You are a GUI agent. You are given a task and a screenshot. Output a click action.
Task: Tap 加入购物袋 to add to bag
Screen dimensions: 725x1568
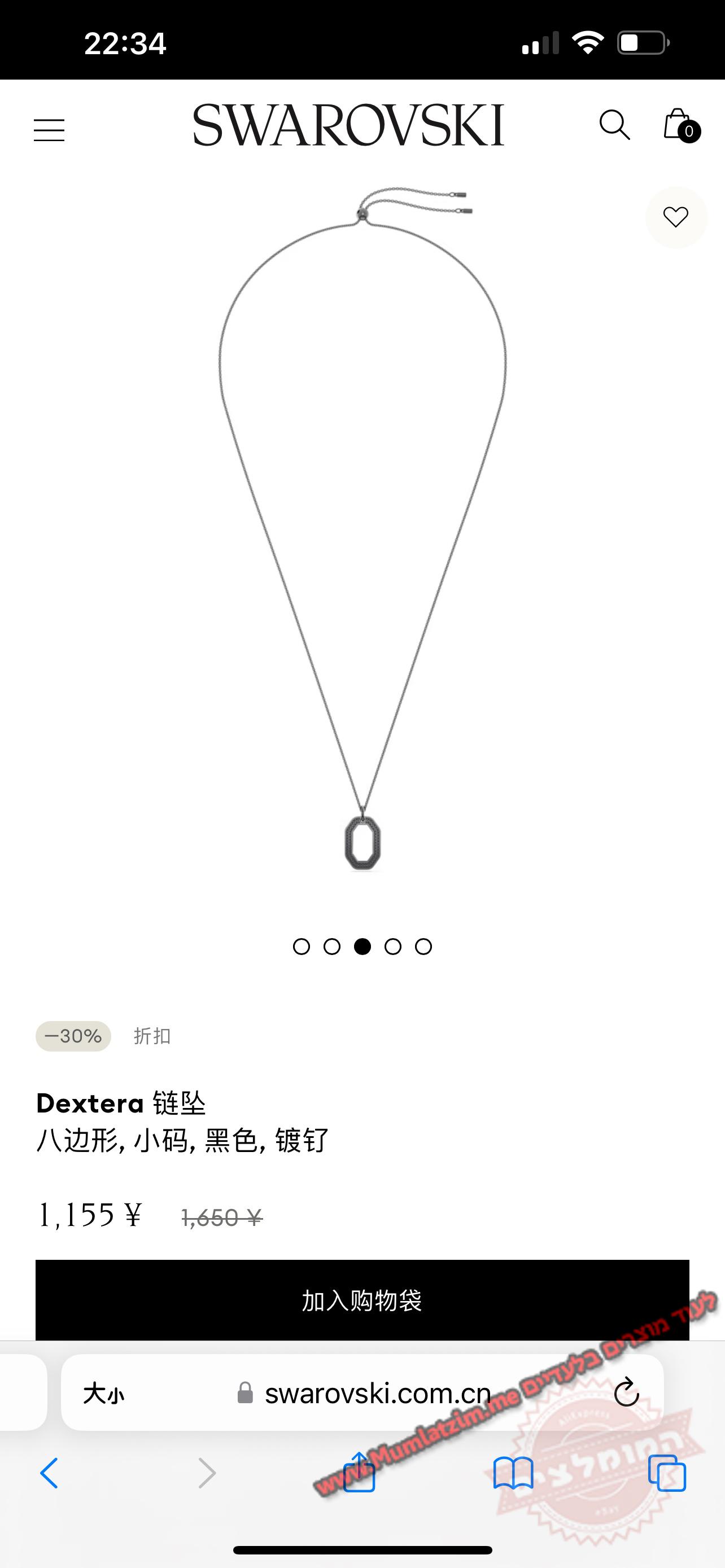[362, 1300]
